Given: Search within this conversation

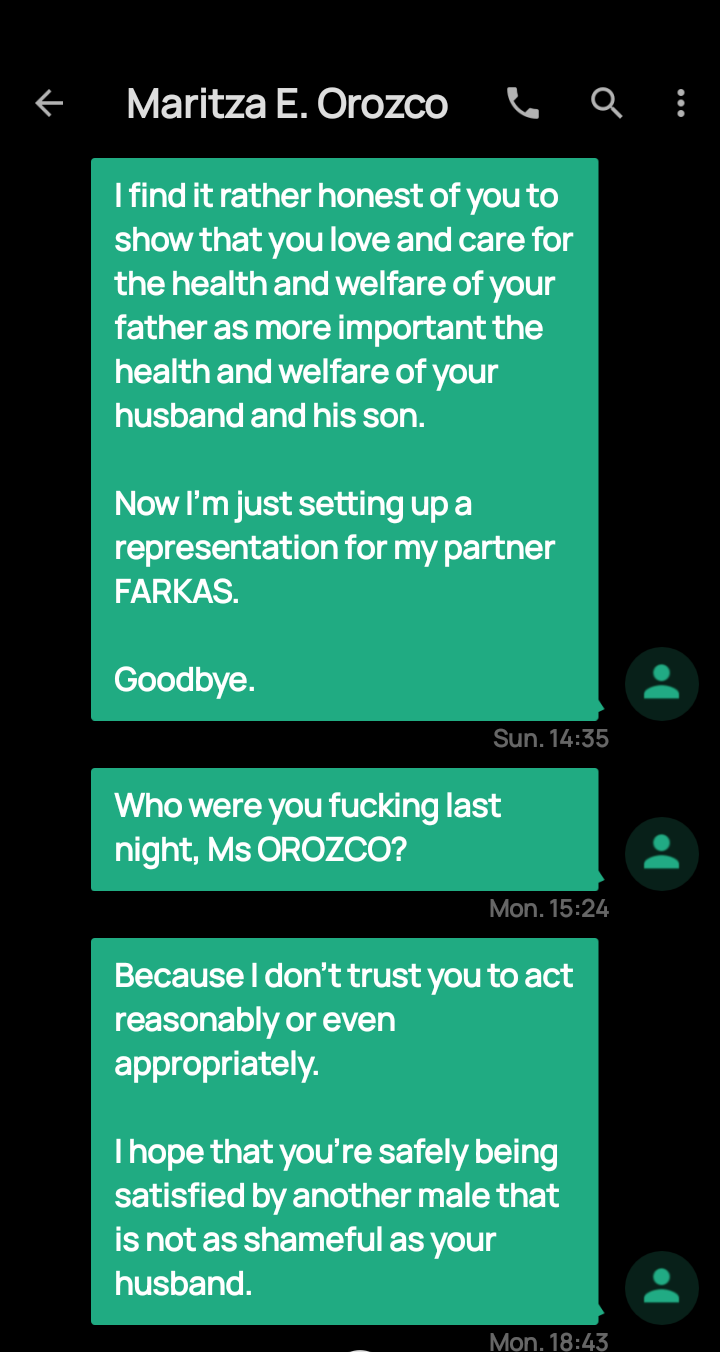Looking at the screenshot, I should click(x=607, y=103).
